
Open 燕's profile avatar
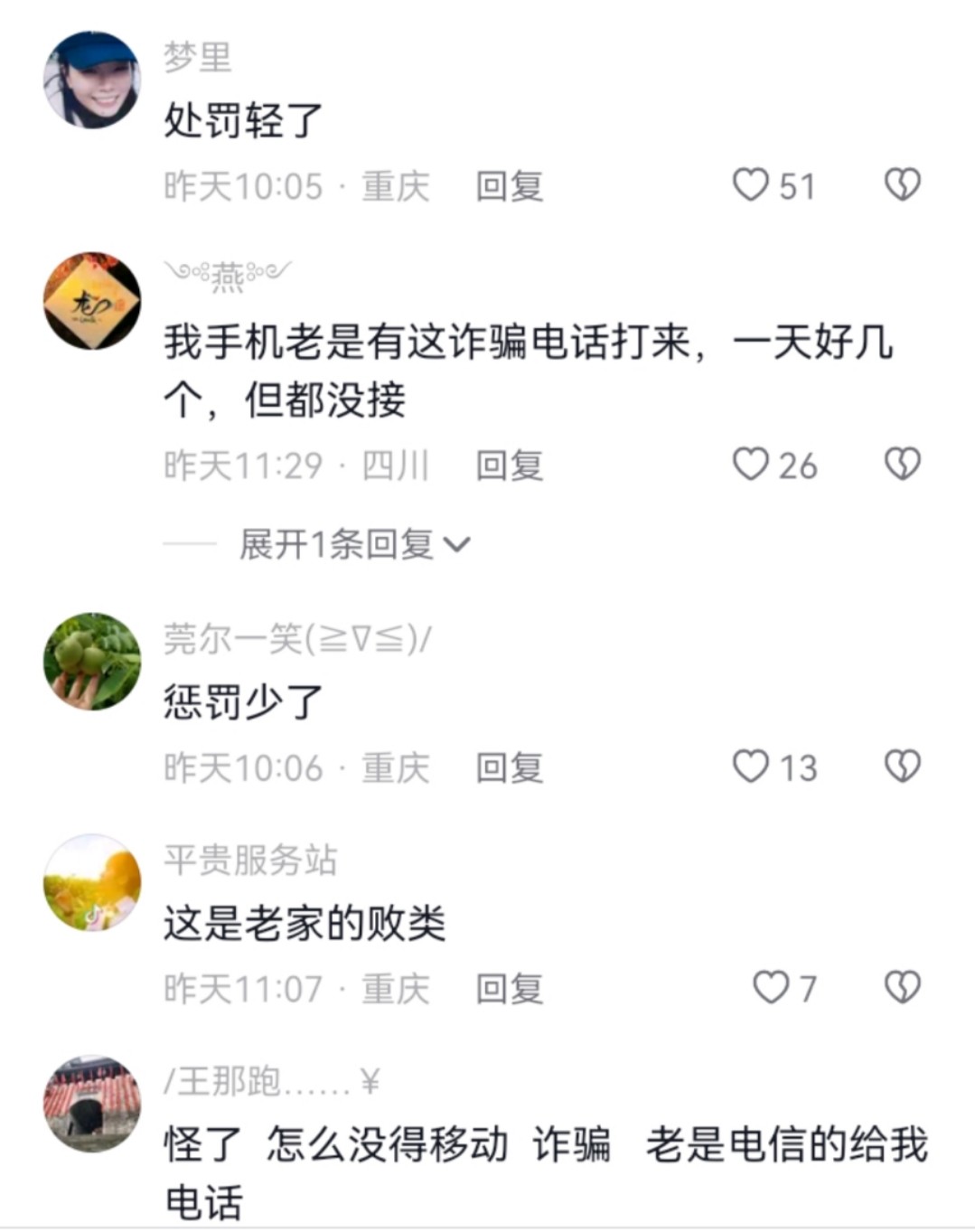pos(92,301)
